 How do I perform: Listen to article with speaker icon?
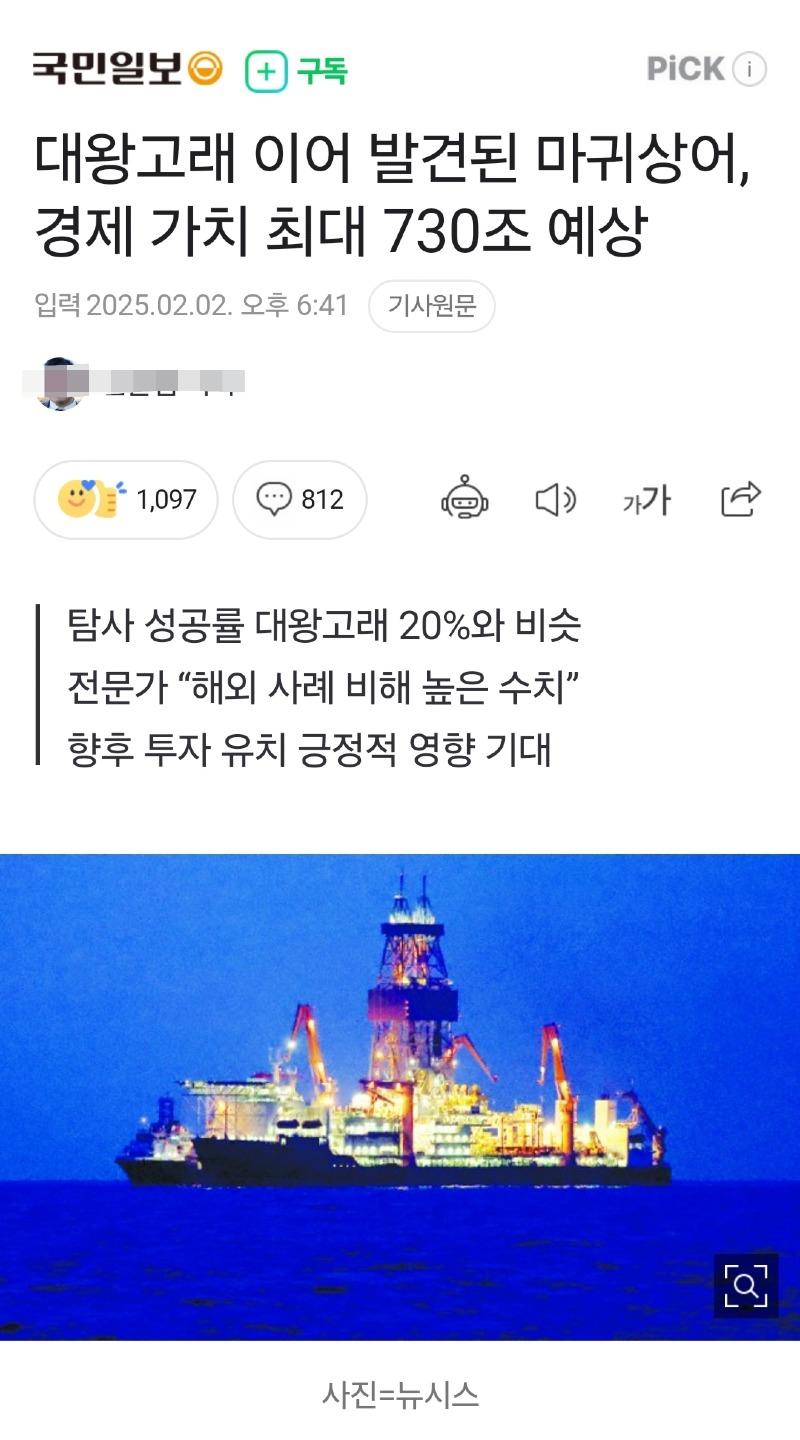(555, 499)
